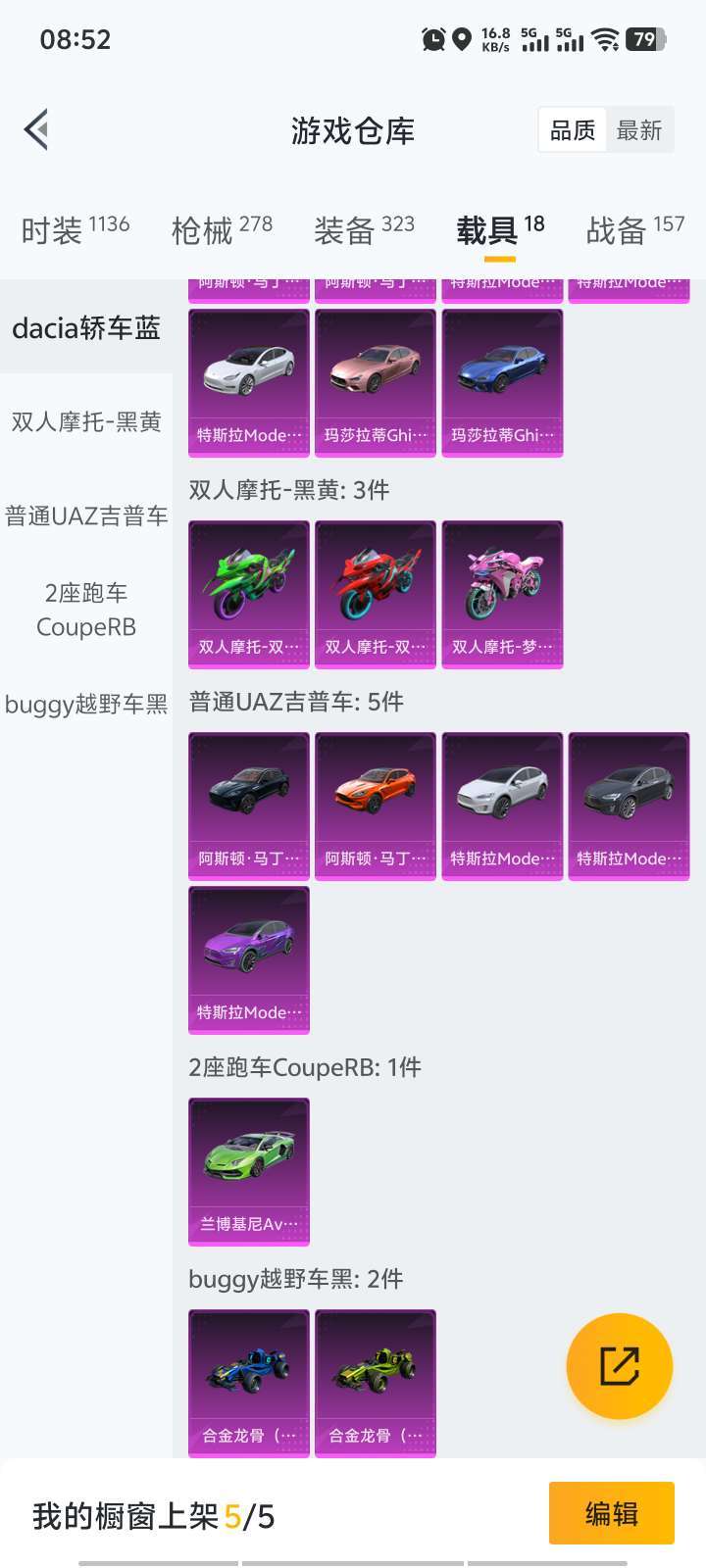Screen dimensions: 706x1568
Task: Jump to 普通UAZ吉普车 category
Action: (86, 516)
